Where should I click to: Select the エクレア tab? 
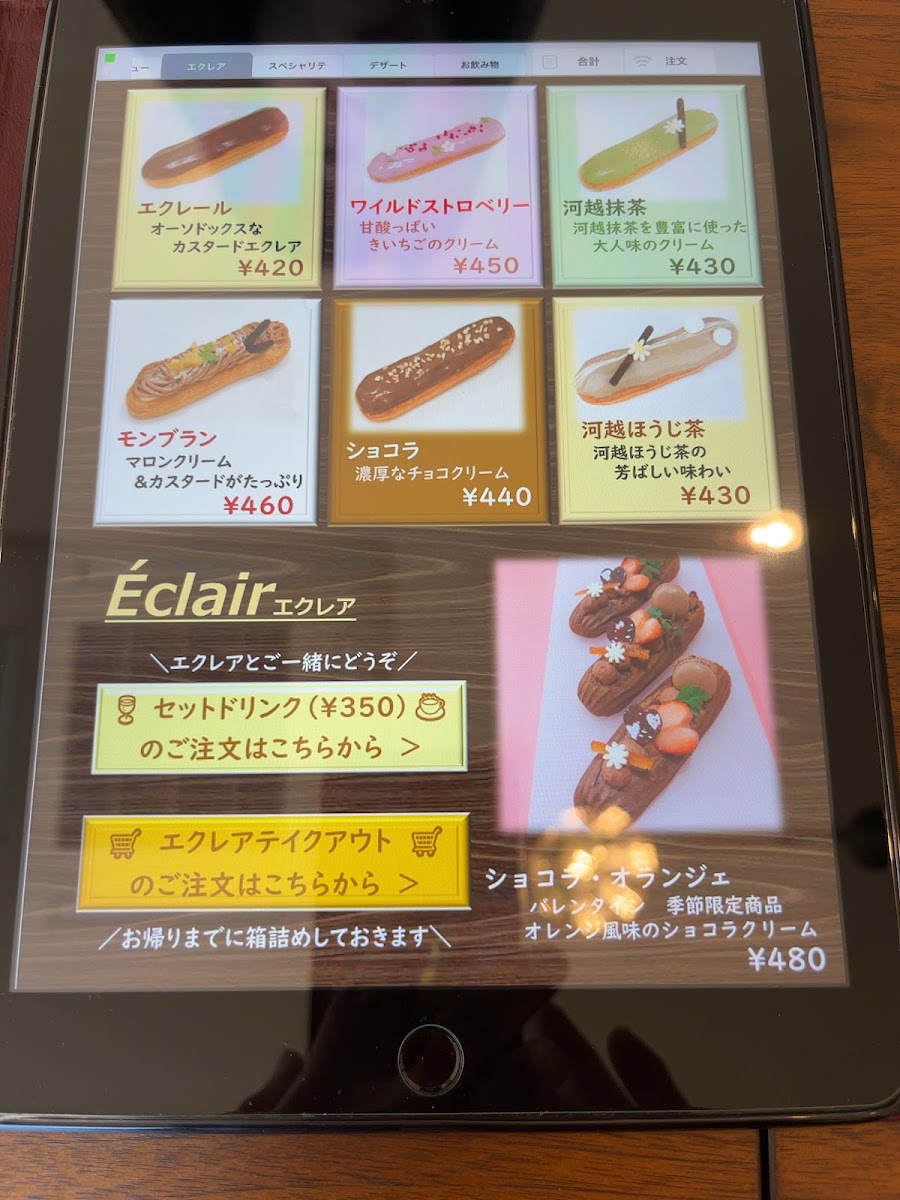pyautogui.click(x=206, y=66)
